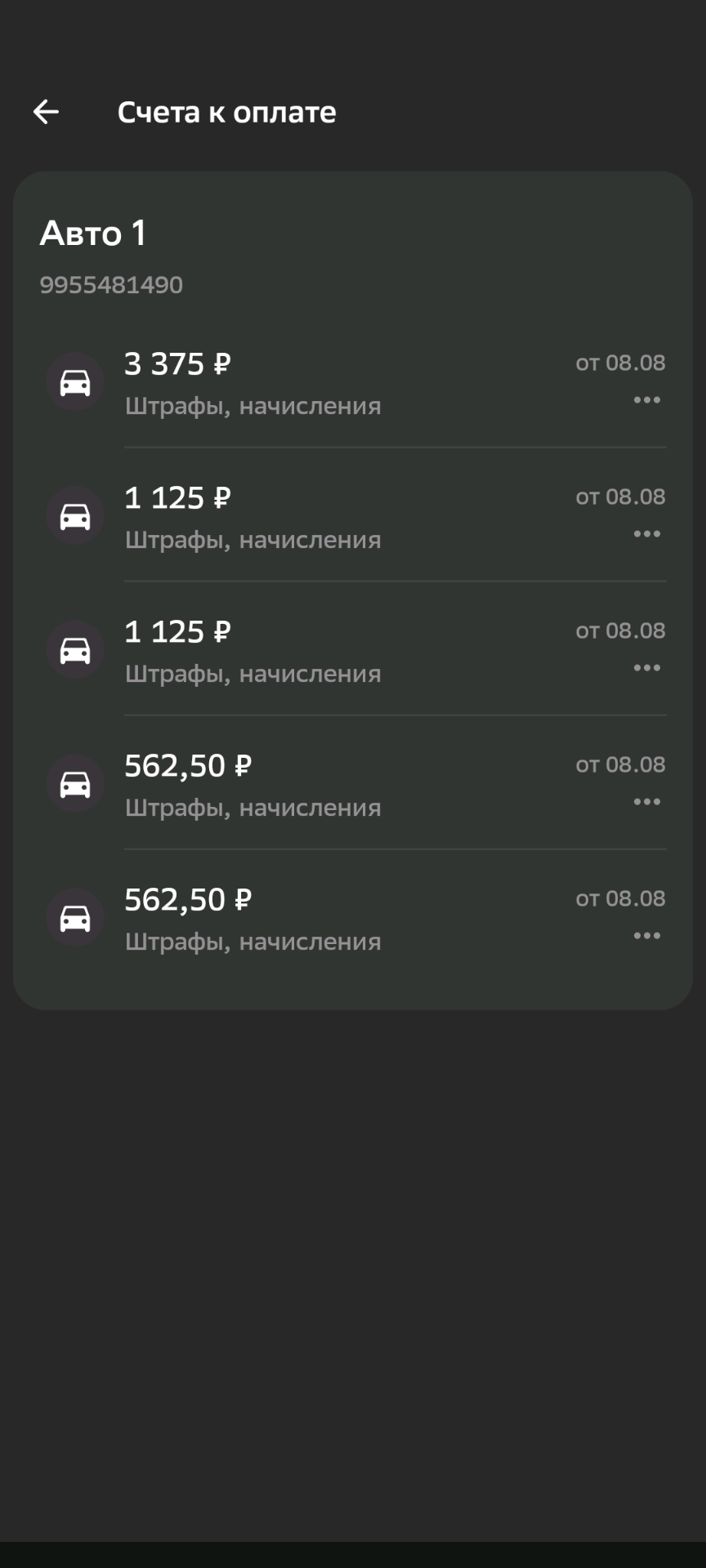Open the 3 375 ₽ fine bill
The image size is (706, 1568).
[253, 383]
